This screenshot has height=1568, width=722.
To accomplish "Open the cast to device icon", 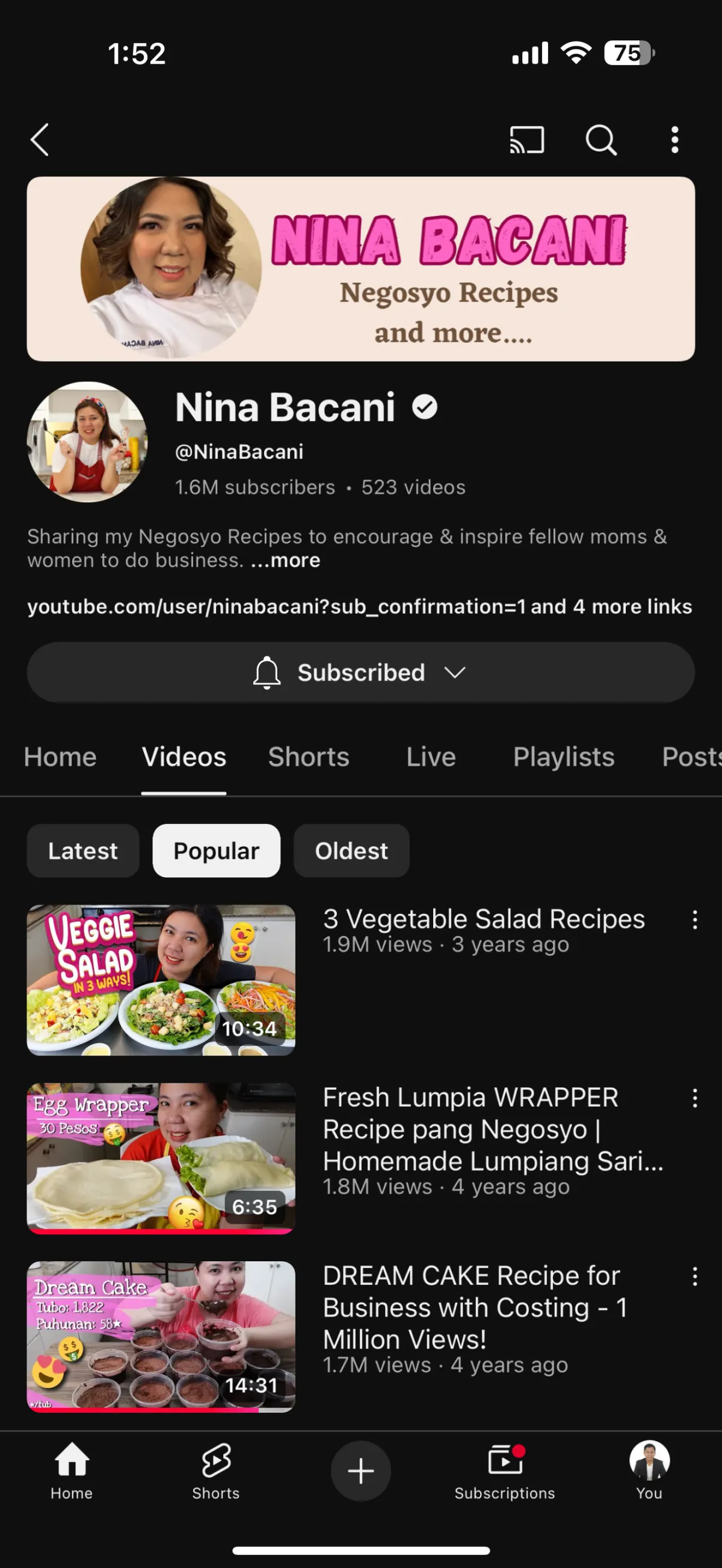I will pos(526,140).
